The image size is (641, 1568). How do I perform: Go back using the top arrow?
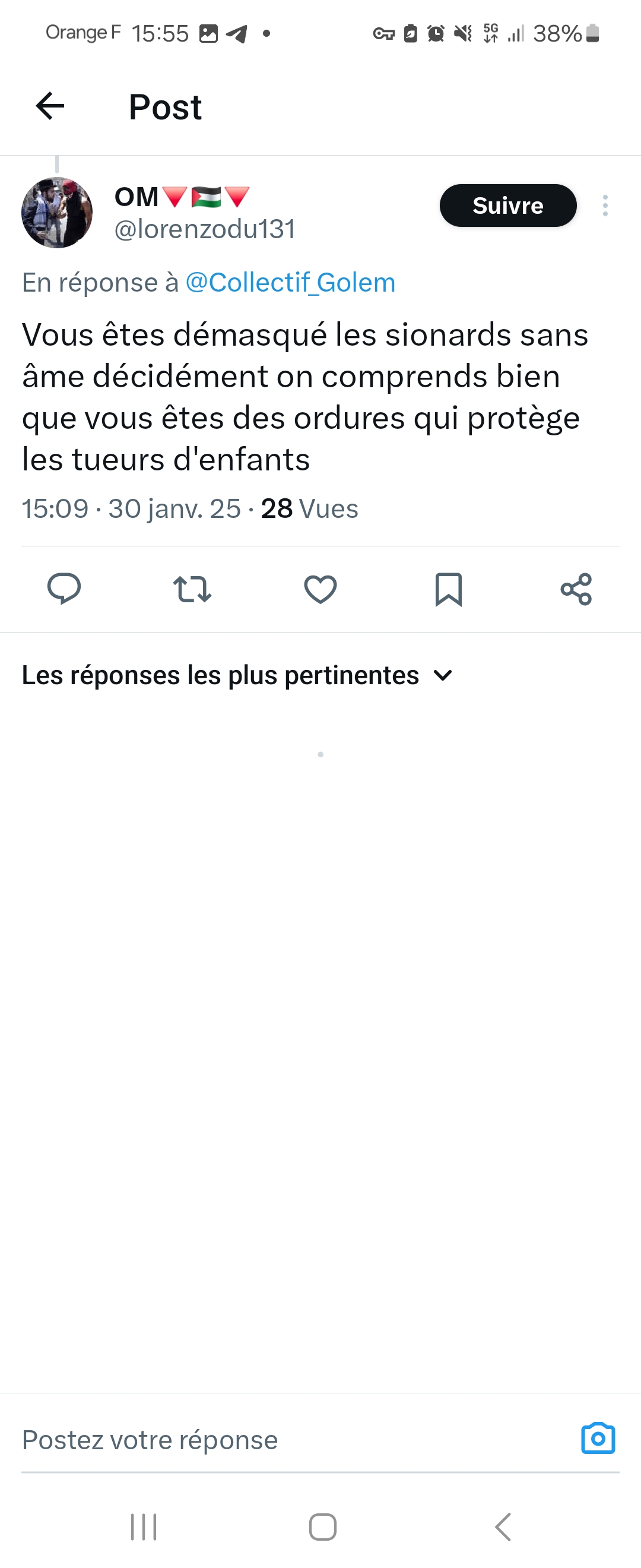coord(50,106)
